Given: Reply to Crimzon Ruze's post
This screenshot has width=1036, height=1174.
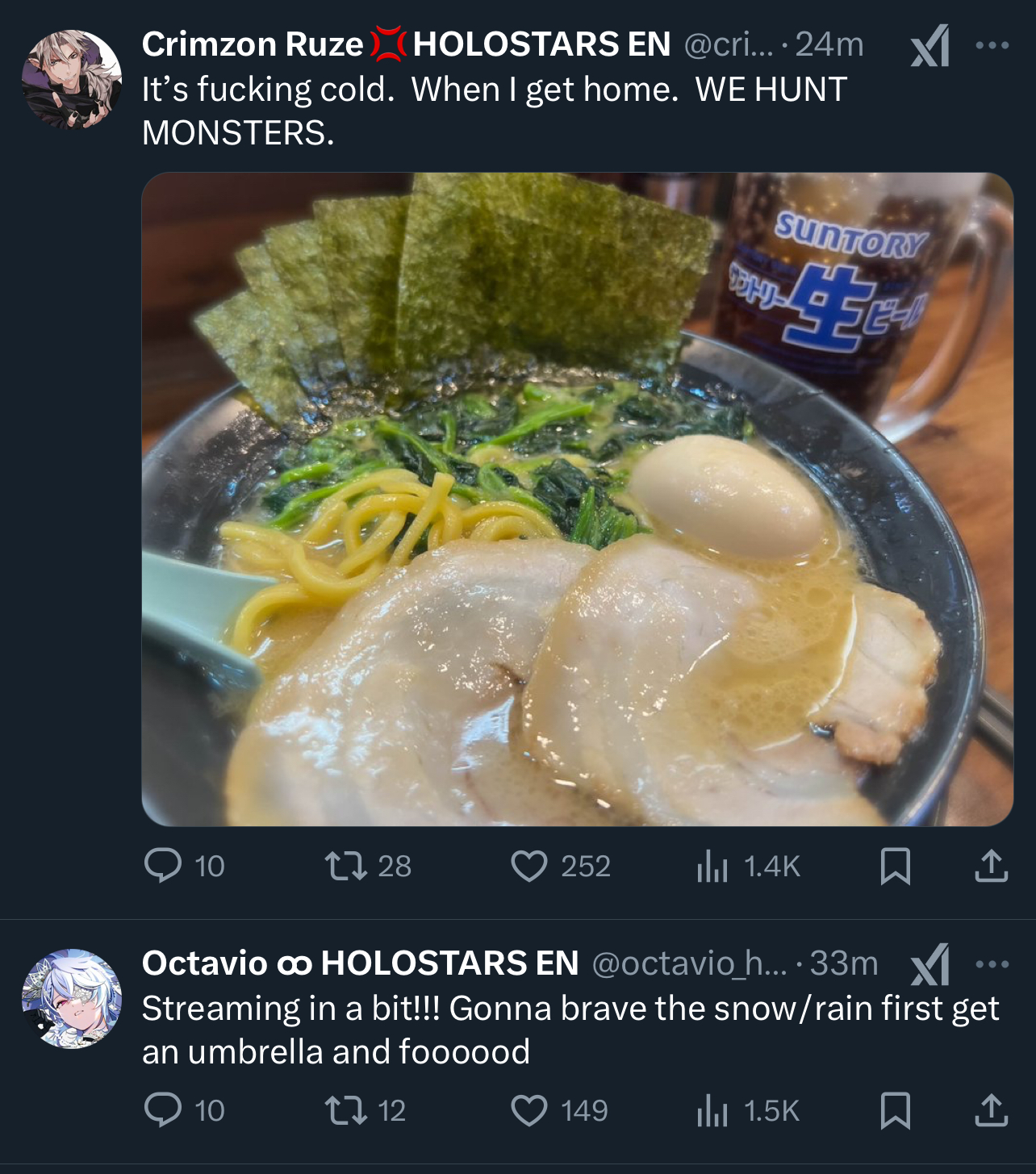Looking at the screenshot, I should click(x=164, y=866).
